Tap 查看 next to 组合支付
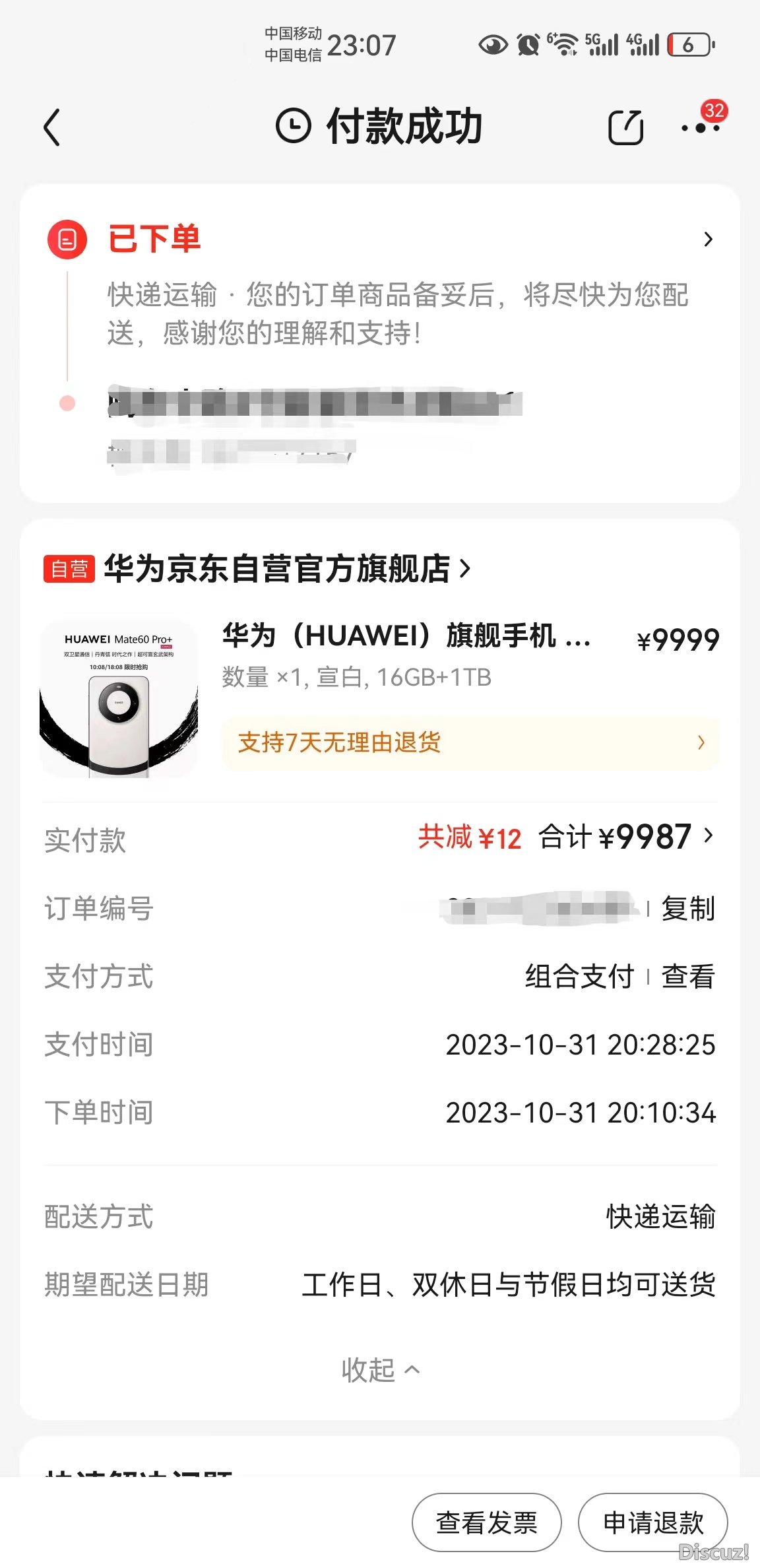 688,977
